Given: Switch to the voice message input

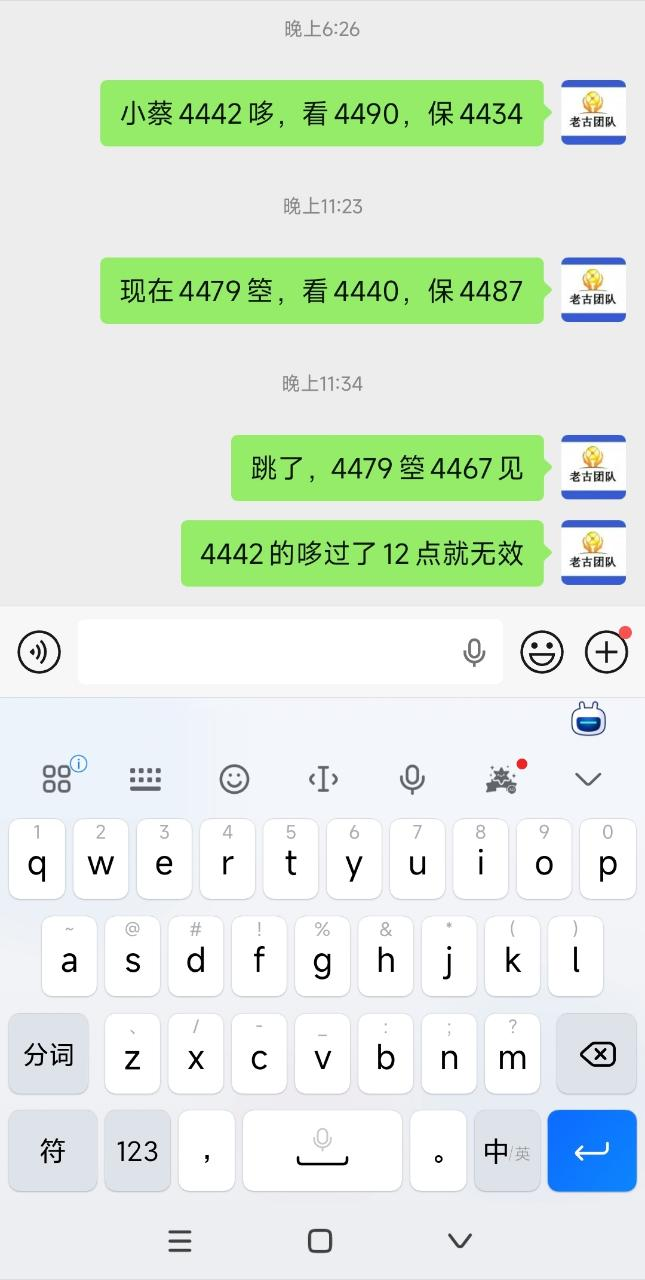Looking at the screenshot, I should (39, 652).
